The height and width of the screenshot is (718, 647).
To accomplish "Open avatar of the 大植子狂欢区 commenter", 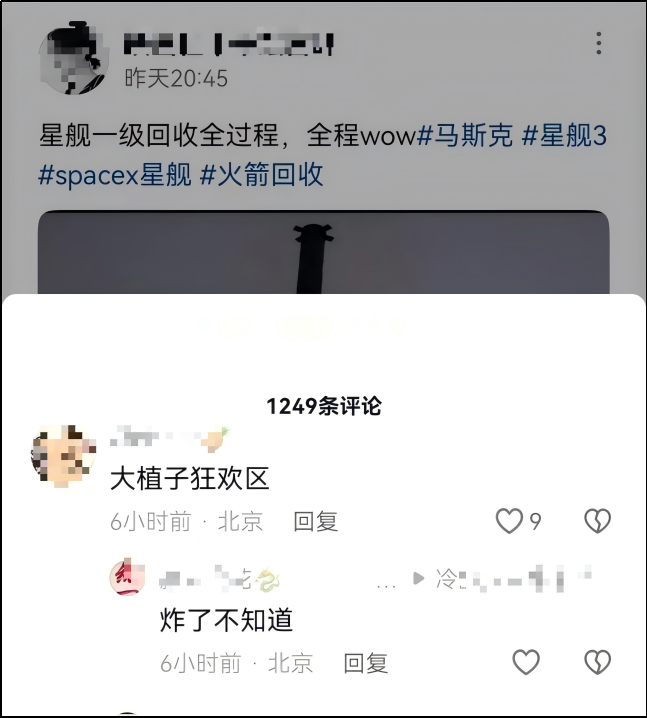I will click(x=64, y=455).
